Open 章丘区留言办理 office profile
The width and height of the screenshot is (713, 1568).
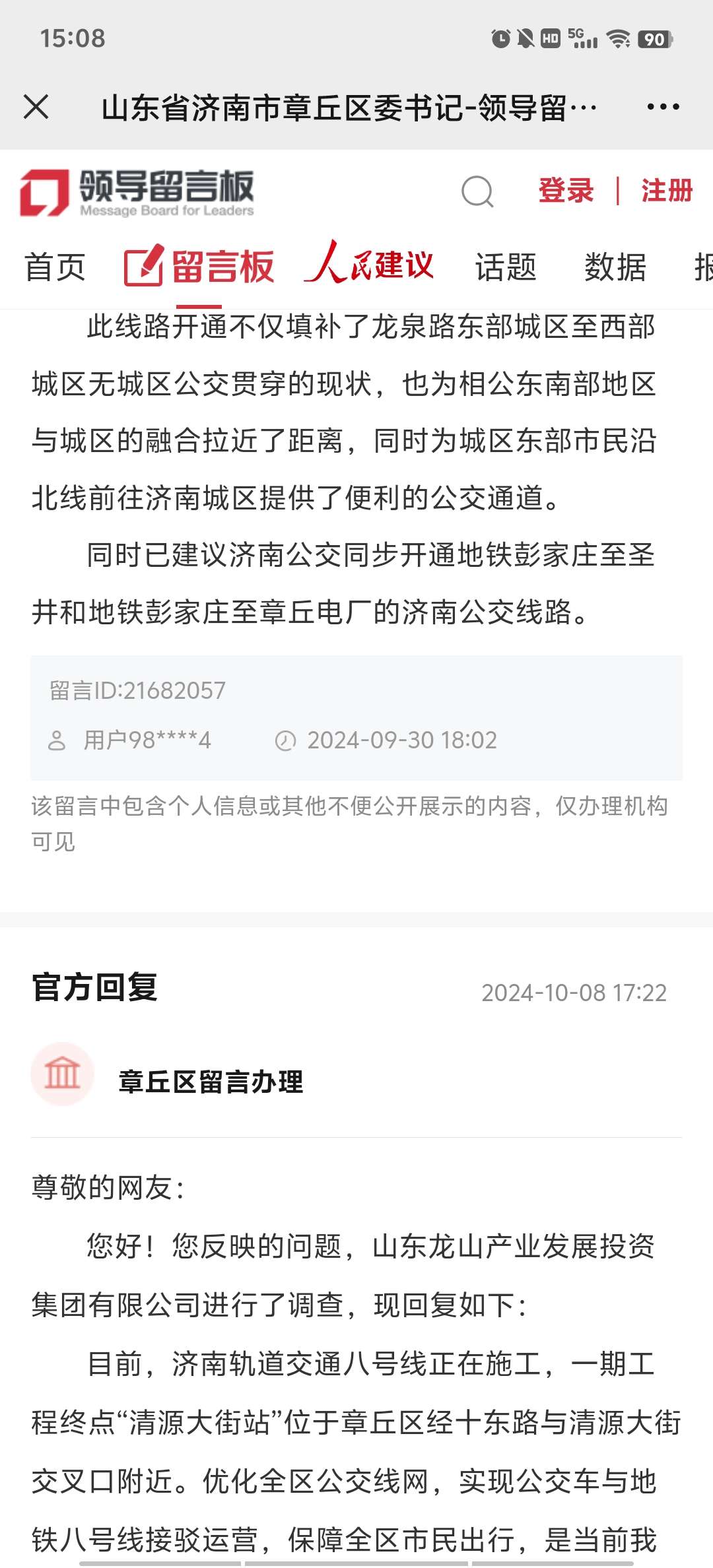pyautogui.click(x=210, y=1082)
